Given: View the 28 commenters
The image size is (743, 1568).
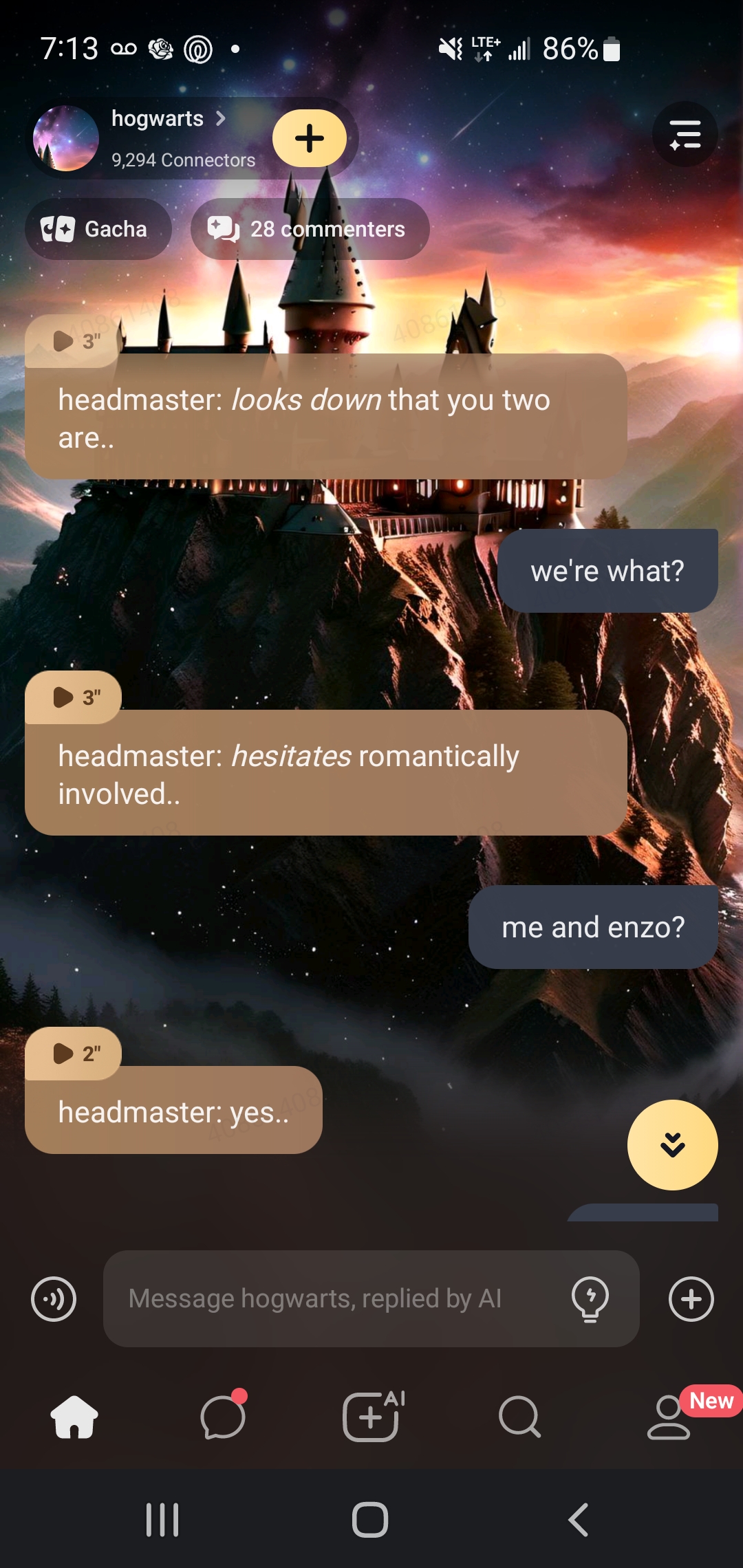Looking at the screenshot, I should point(310,229).
